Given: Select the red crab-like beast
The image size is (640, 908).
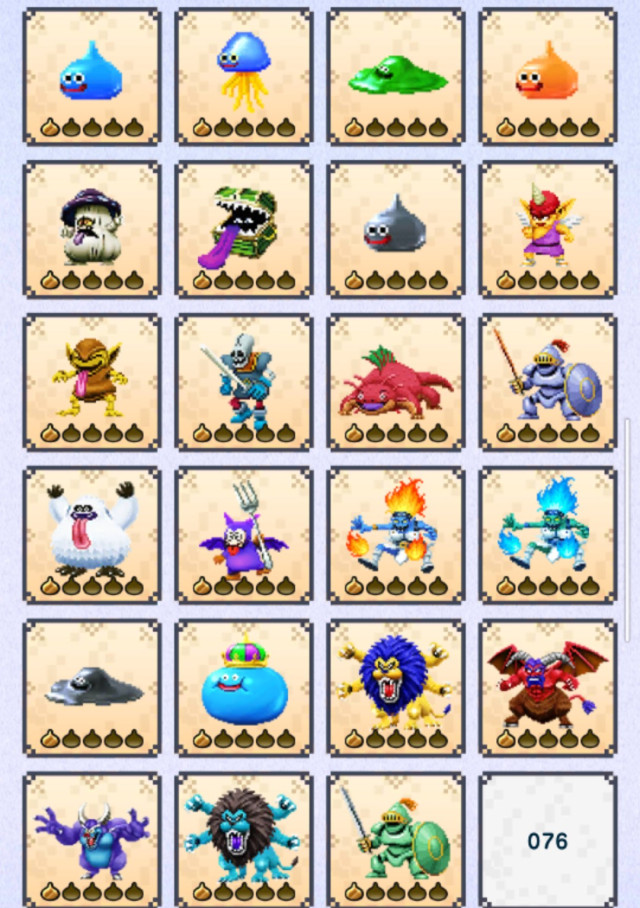Looking at the screenshot, I should click(x=396, y=382).
